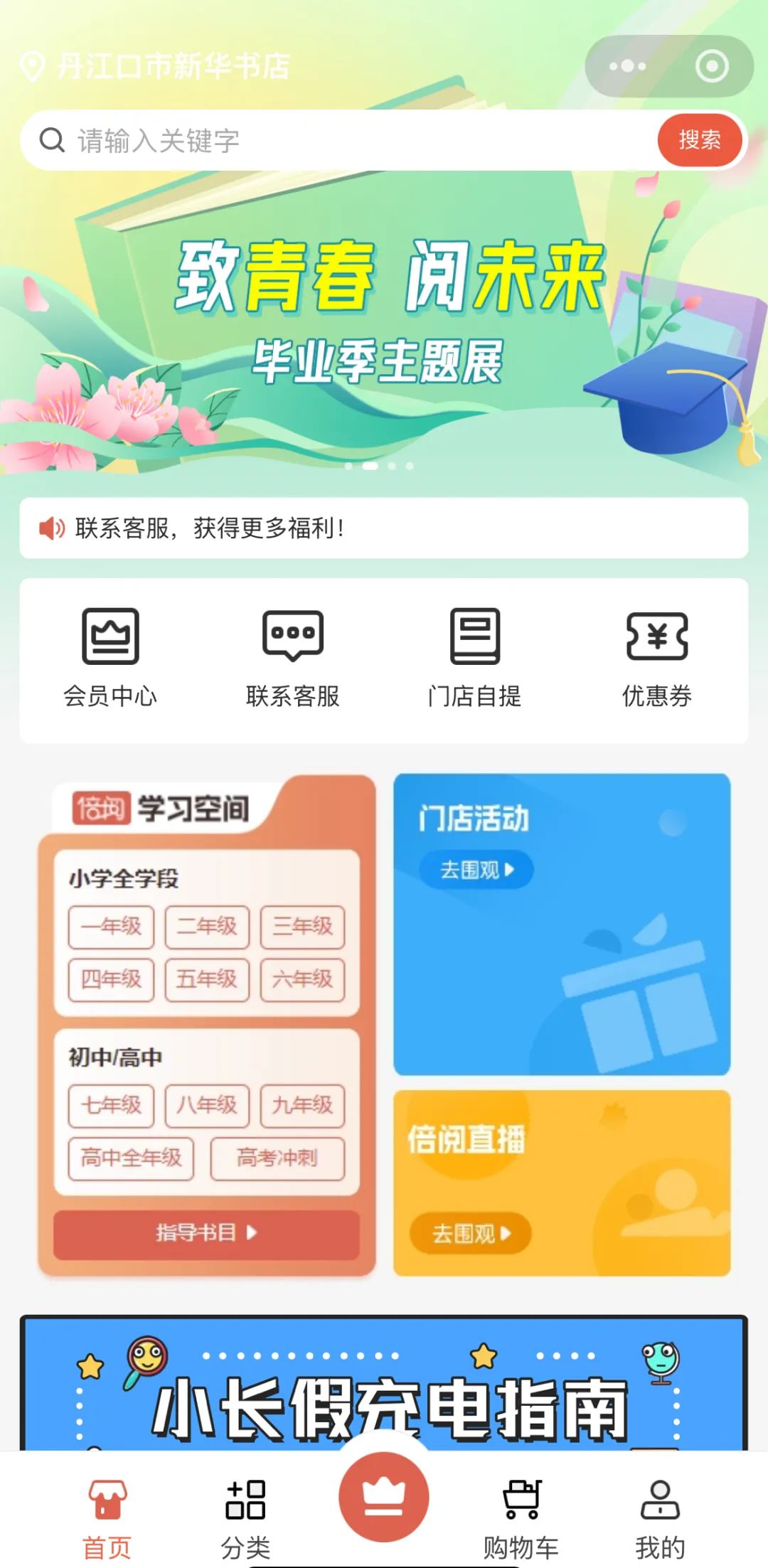The image size is (768, 1568).
Task: Open the 致青春 阅未来 graduation banner
Action: (384, 313)
